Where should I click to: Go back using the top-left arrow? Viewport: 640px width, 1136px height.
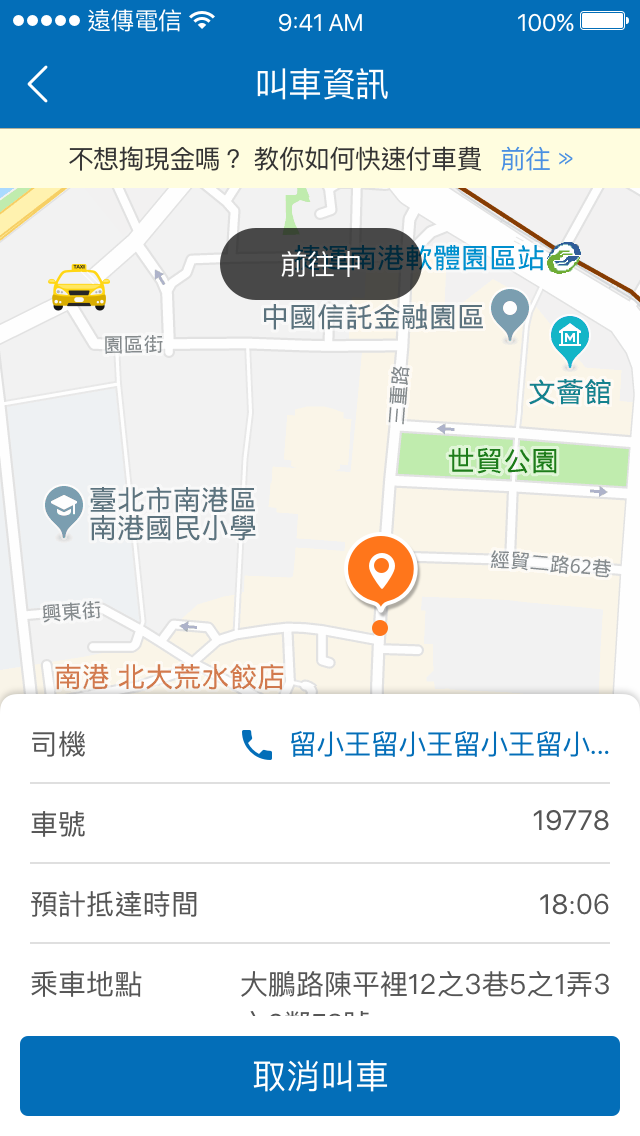tap(38, 84)
